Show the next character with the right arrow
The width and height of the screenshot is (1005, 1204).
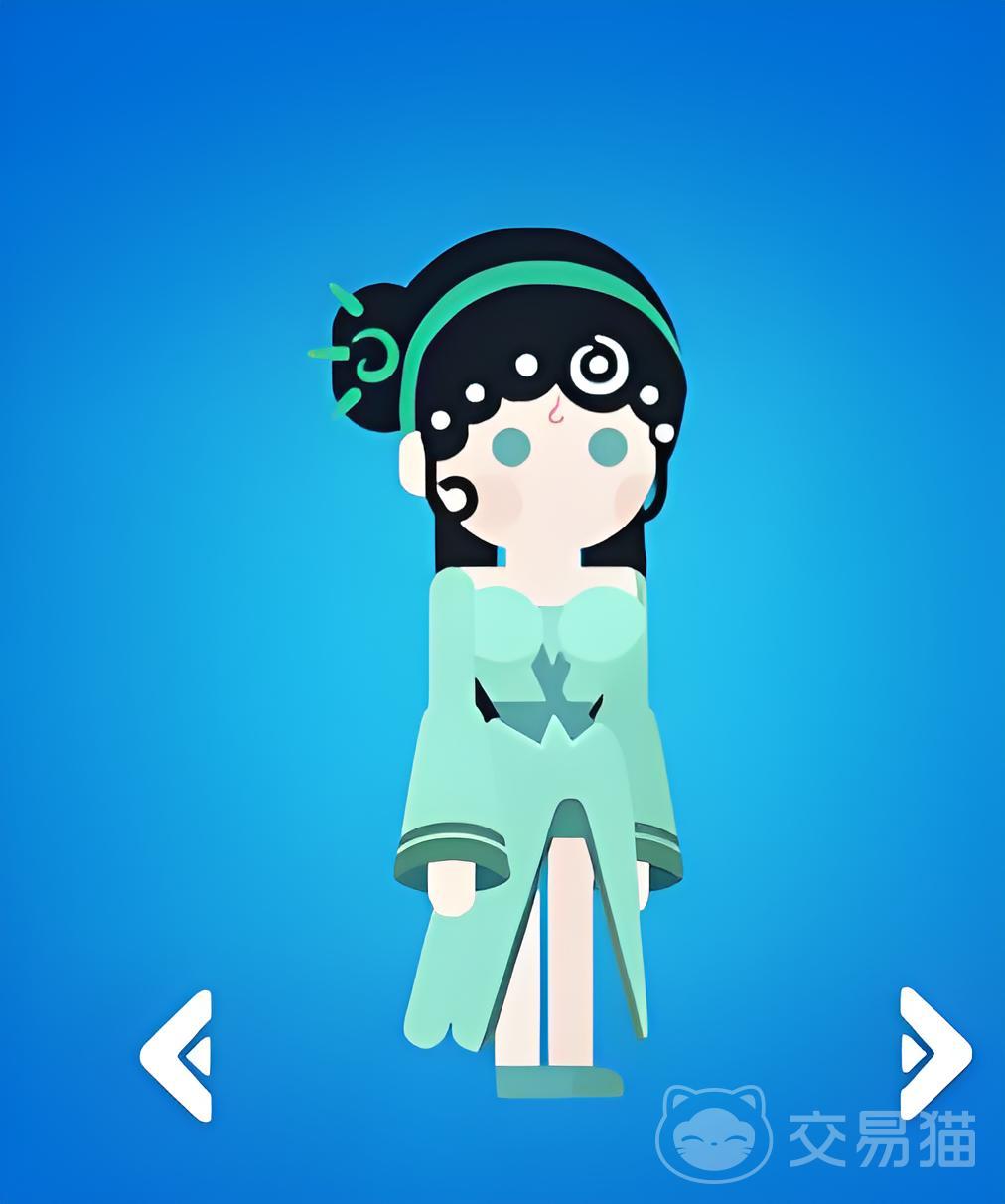(x=933, y=1053)
